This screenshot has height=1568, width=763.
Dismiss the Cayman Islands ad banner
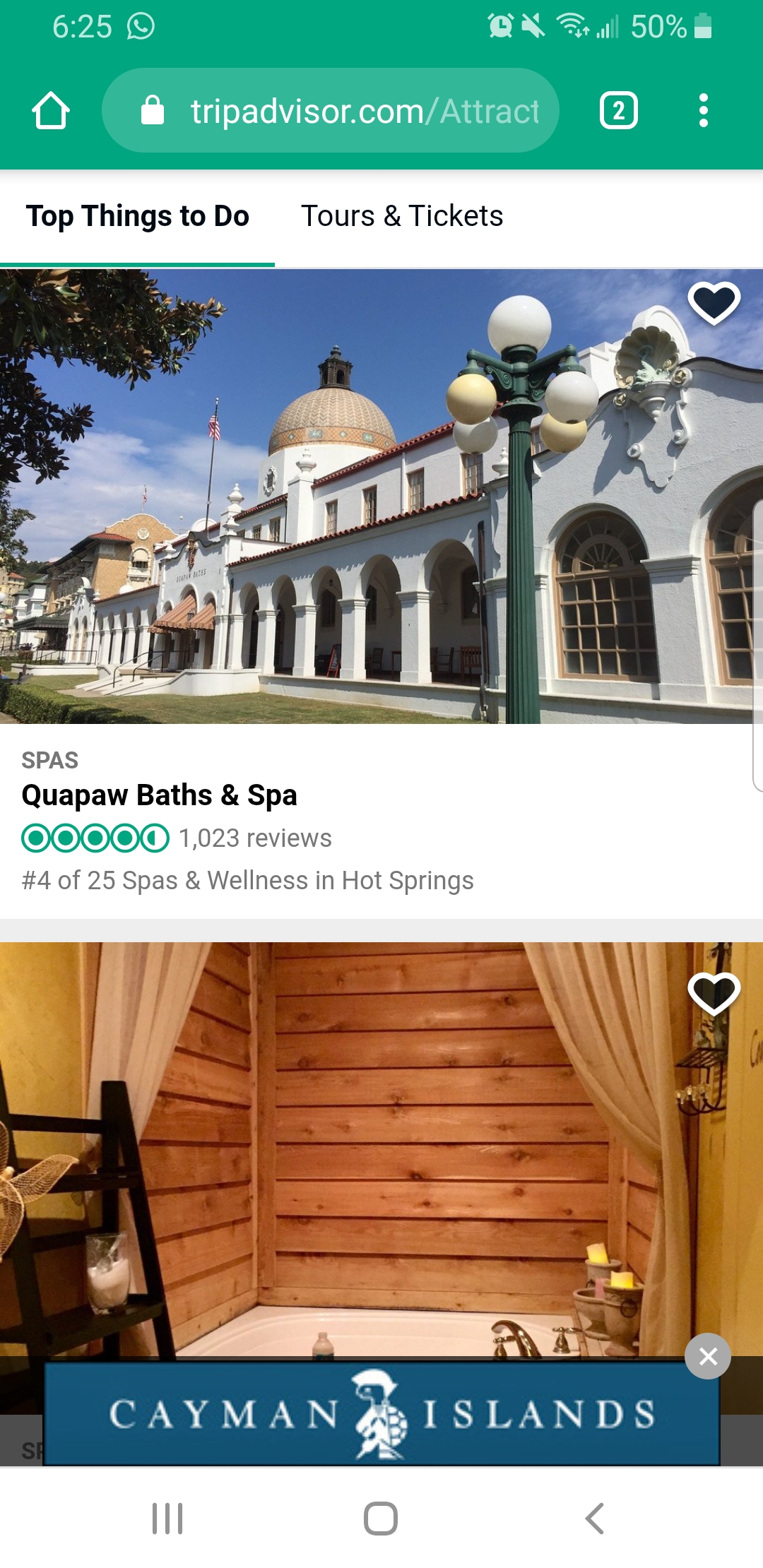[708, 1356]
